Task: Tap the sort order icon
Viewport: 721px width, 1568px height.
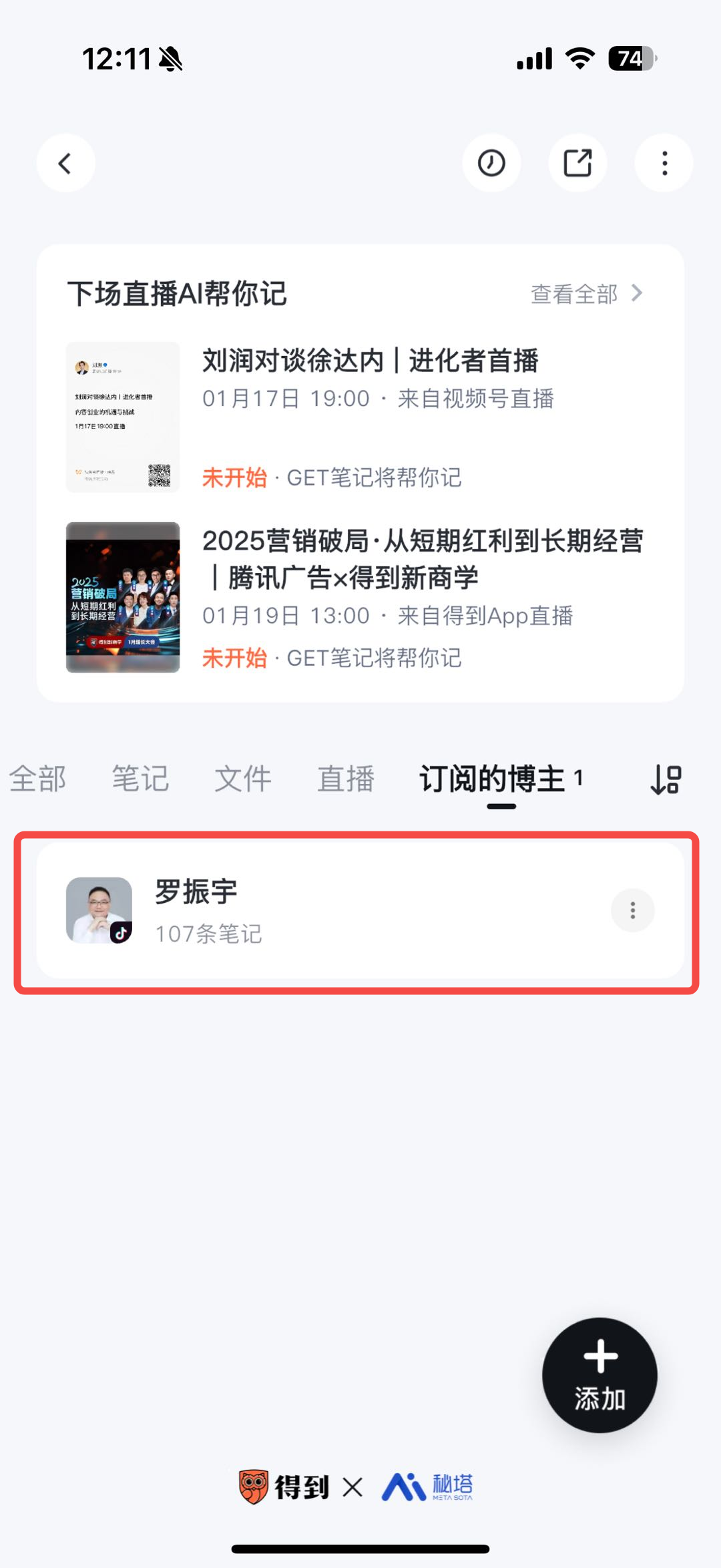Action: [666, 779]
